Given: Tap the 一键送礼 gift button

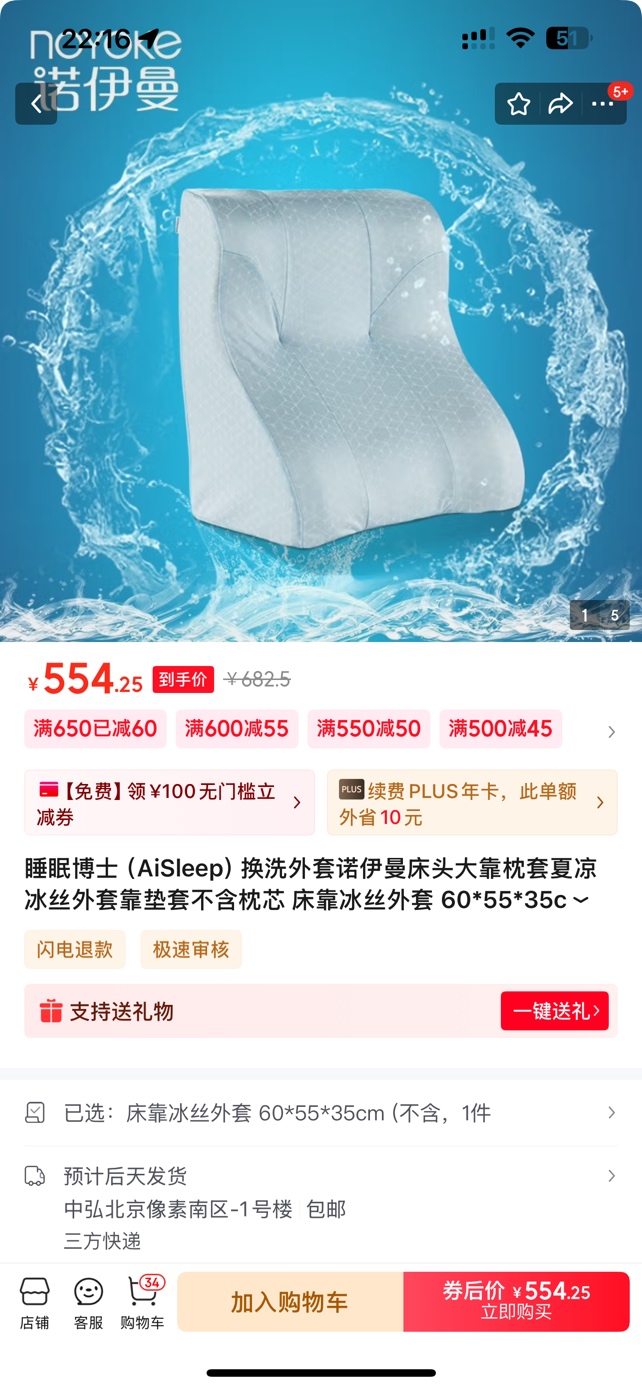Looking at the screenshot, I should (x=555, y=1011).
